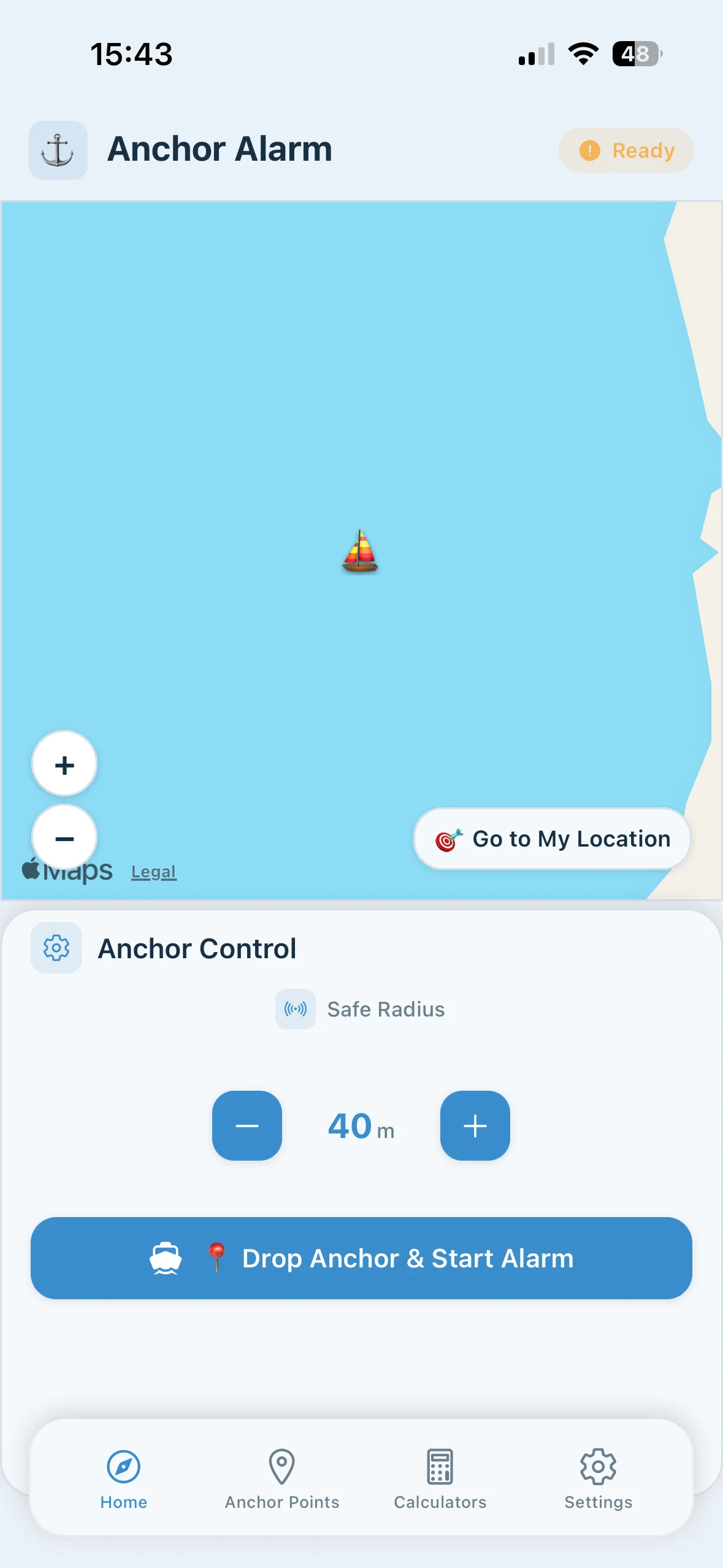Tap the anchor icon next to Anchor Alarm title
Viewport: 723px width, 1568px height.
click(57, 150)
